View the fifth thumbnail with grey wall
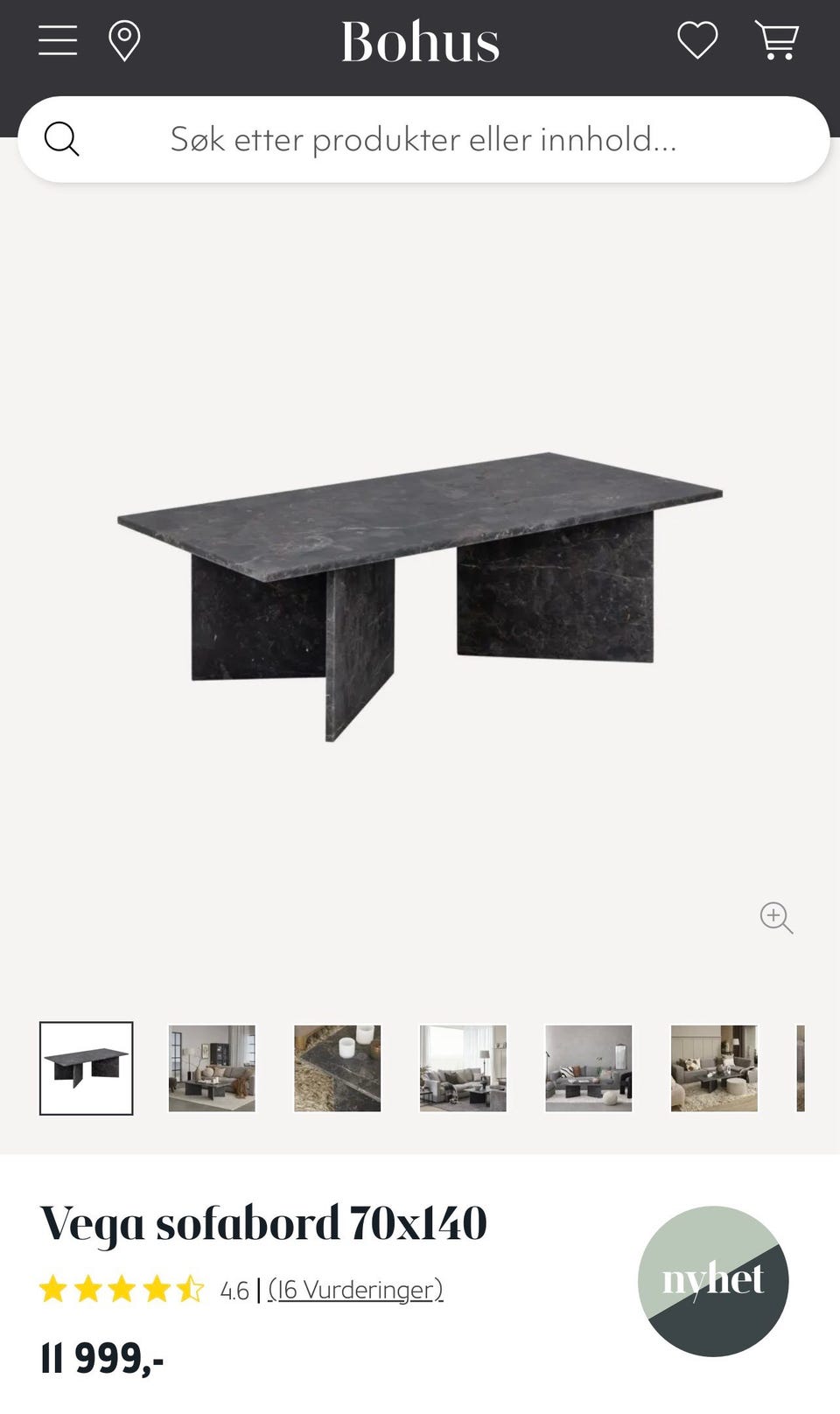 [x=588, y=1068]
